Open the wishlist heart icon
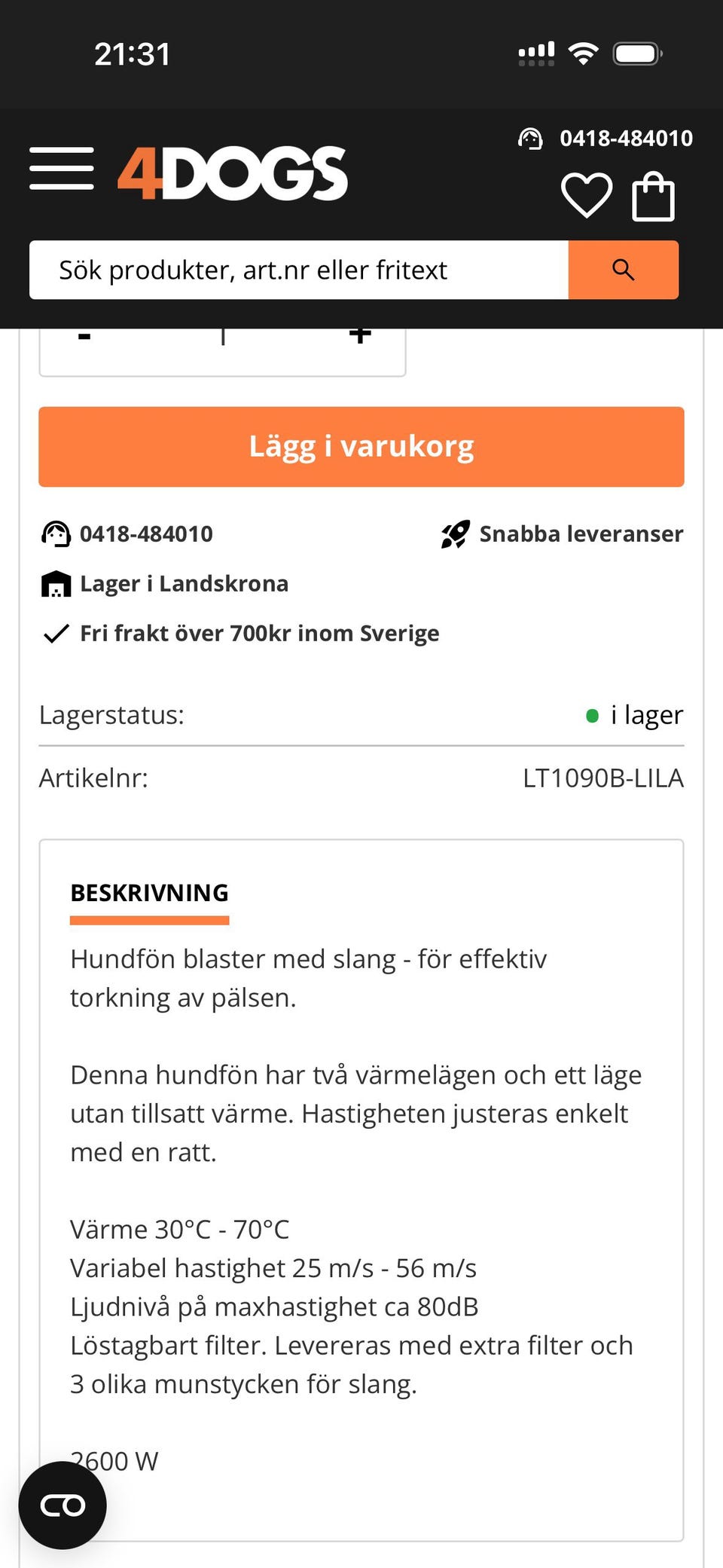The image size is (723, 1568). coord(587,195)
